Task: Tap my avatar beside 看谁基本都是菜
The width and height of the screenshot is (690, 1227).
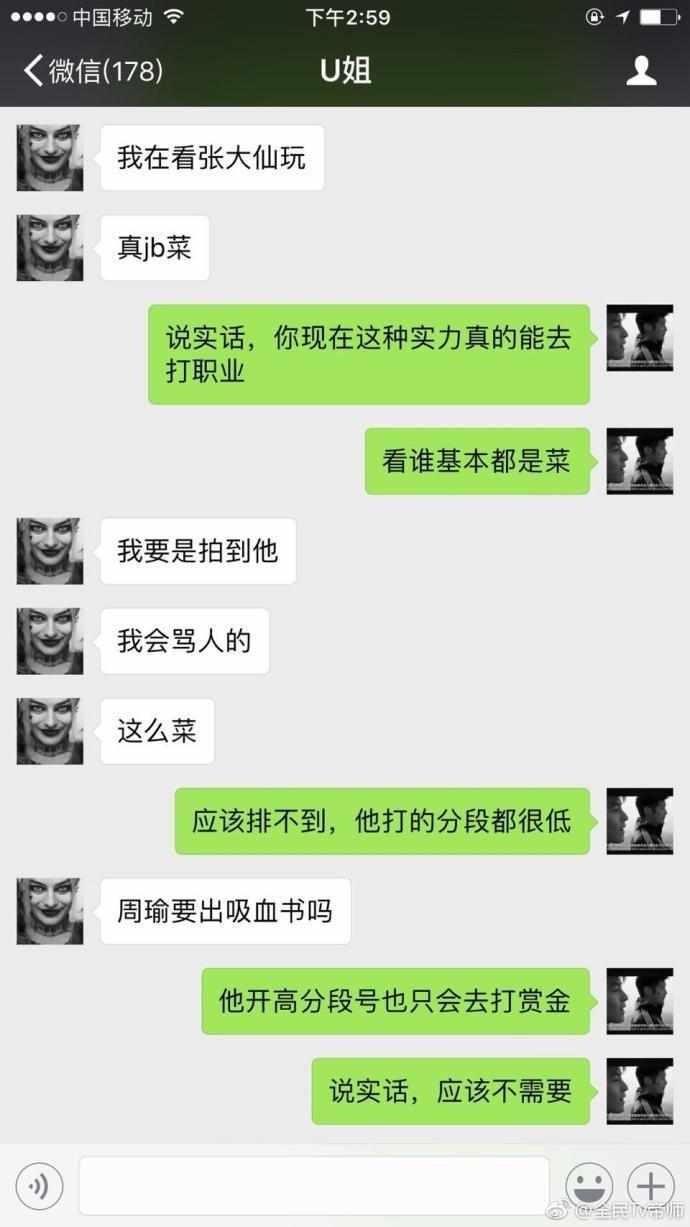Action: [x=640, y=461]
